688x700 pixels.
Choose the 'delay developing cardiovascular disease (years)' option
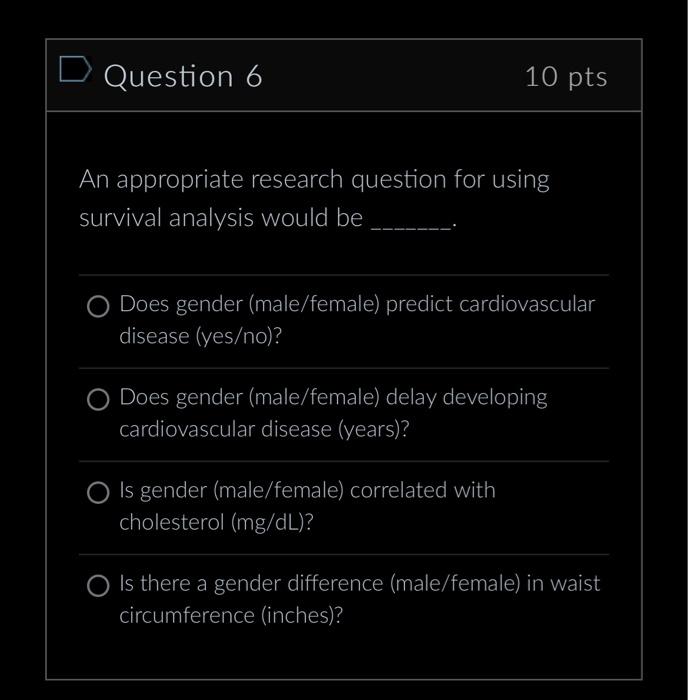(98, 400)
